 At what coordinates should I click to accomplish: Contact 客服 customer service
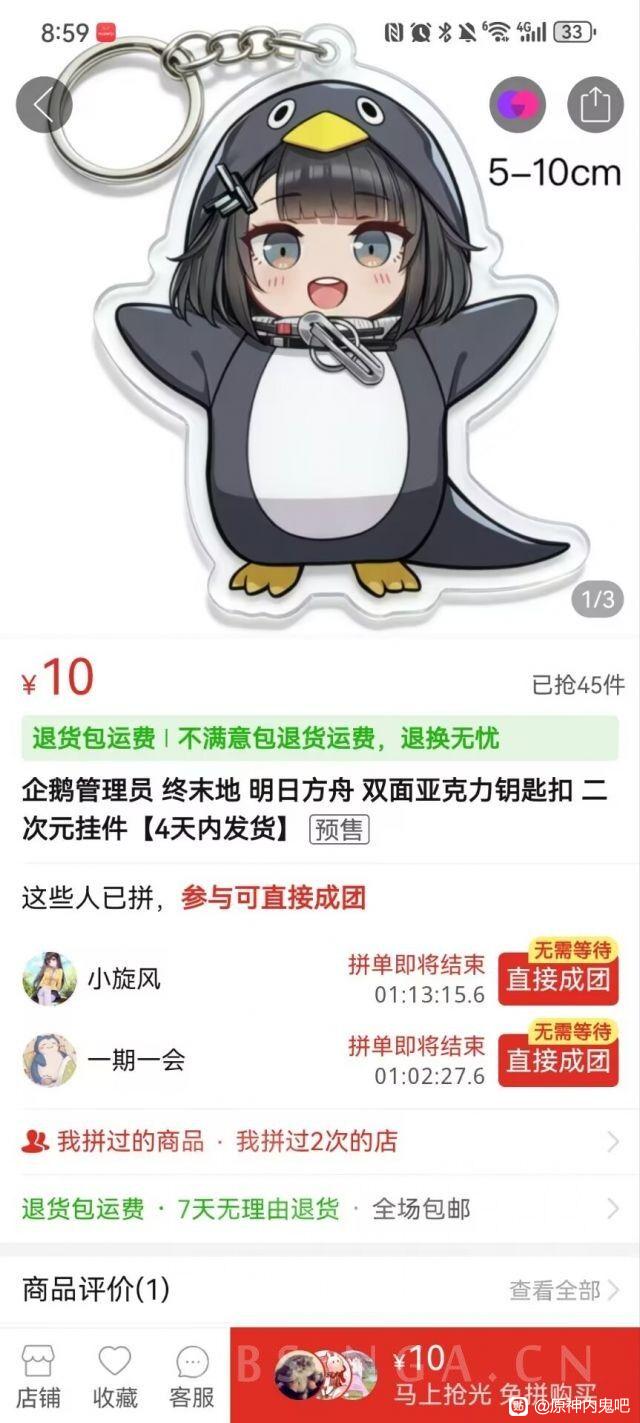click(192, 1376)
